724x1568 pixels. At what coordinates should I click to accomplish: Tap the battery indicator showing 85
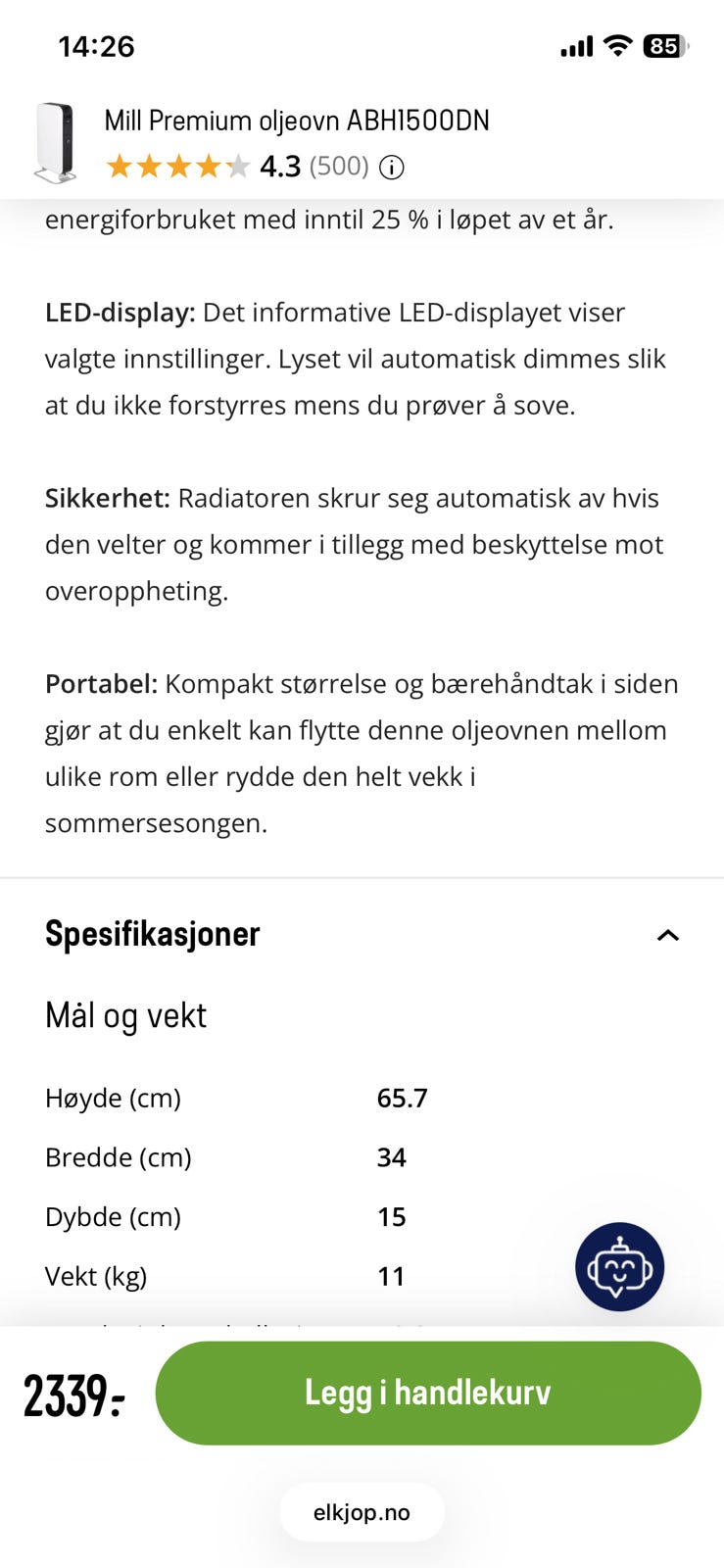tap(662, 45)
